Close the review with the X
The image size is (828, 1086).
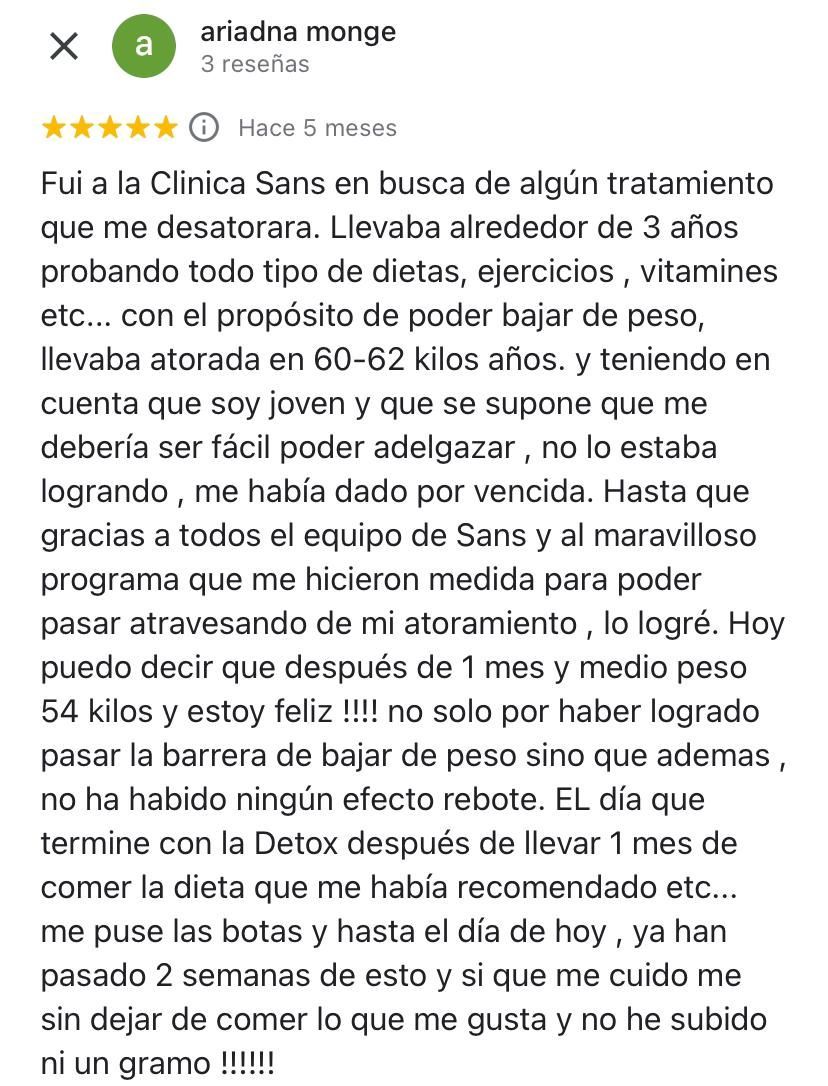coord(64,46)
